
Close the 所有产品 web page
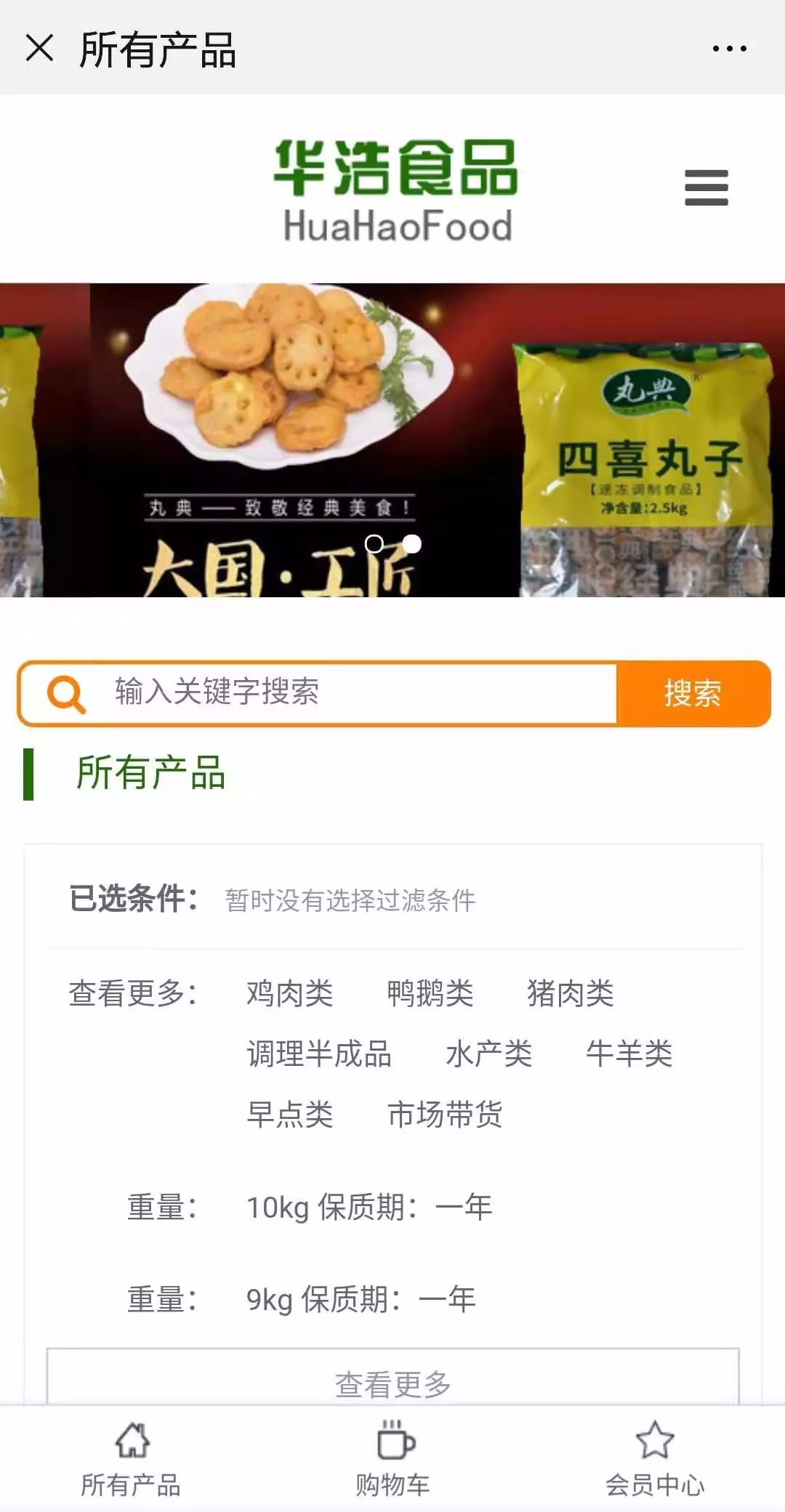tap(39, 49)
